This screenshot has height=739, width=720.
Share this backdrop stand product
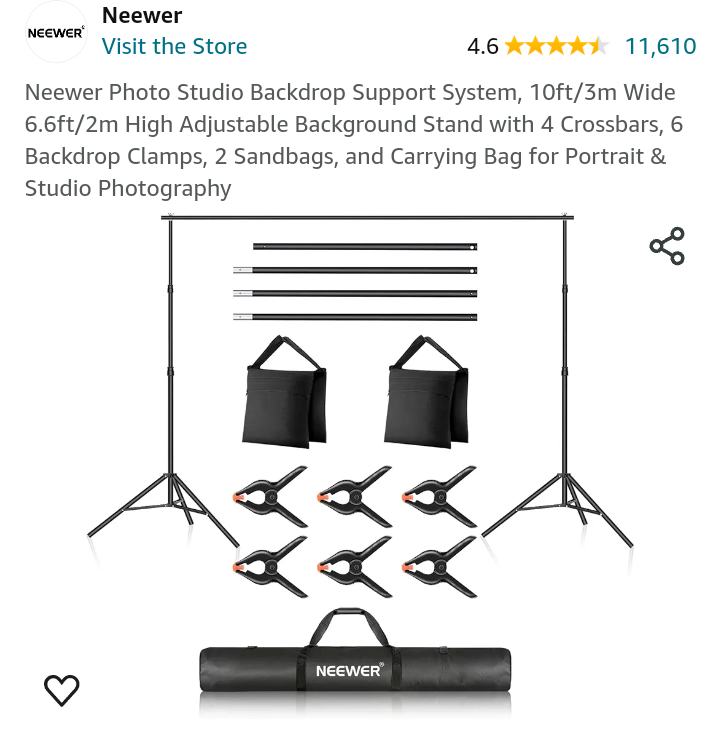tap(667, 246)
